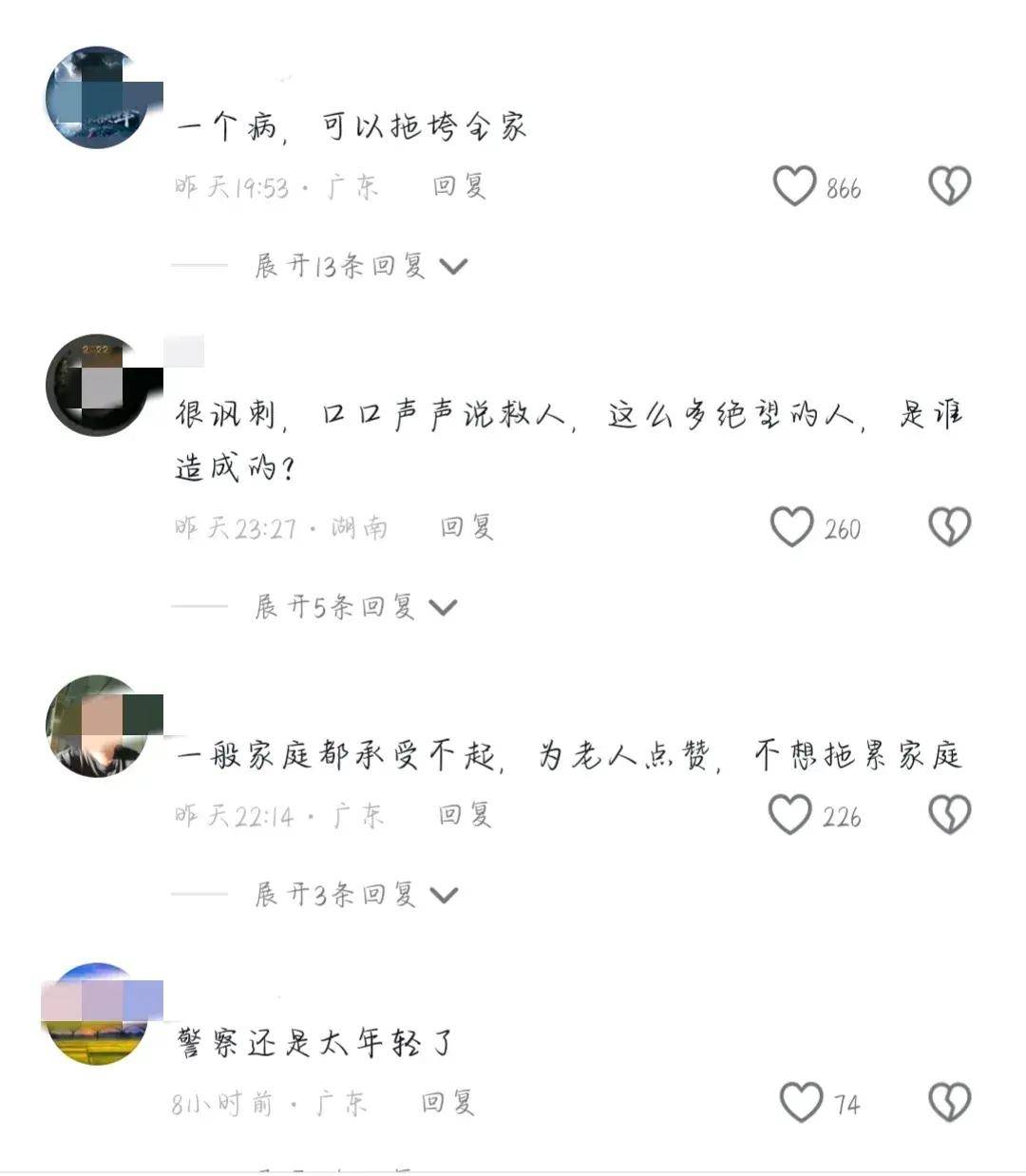This screenshot has height=1176, width=1026.
Task: Like the comment '一般家庭都承受不起'
Action: [x=789, y=815]
